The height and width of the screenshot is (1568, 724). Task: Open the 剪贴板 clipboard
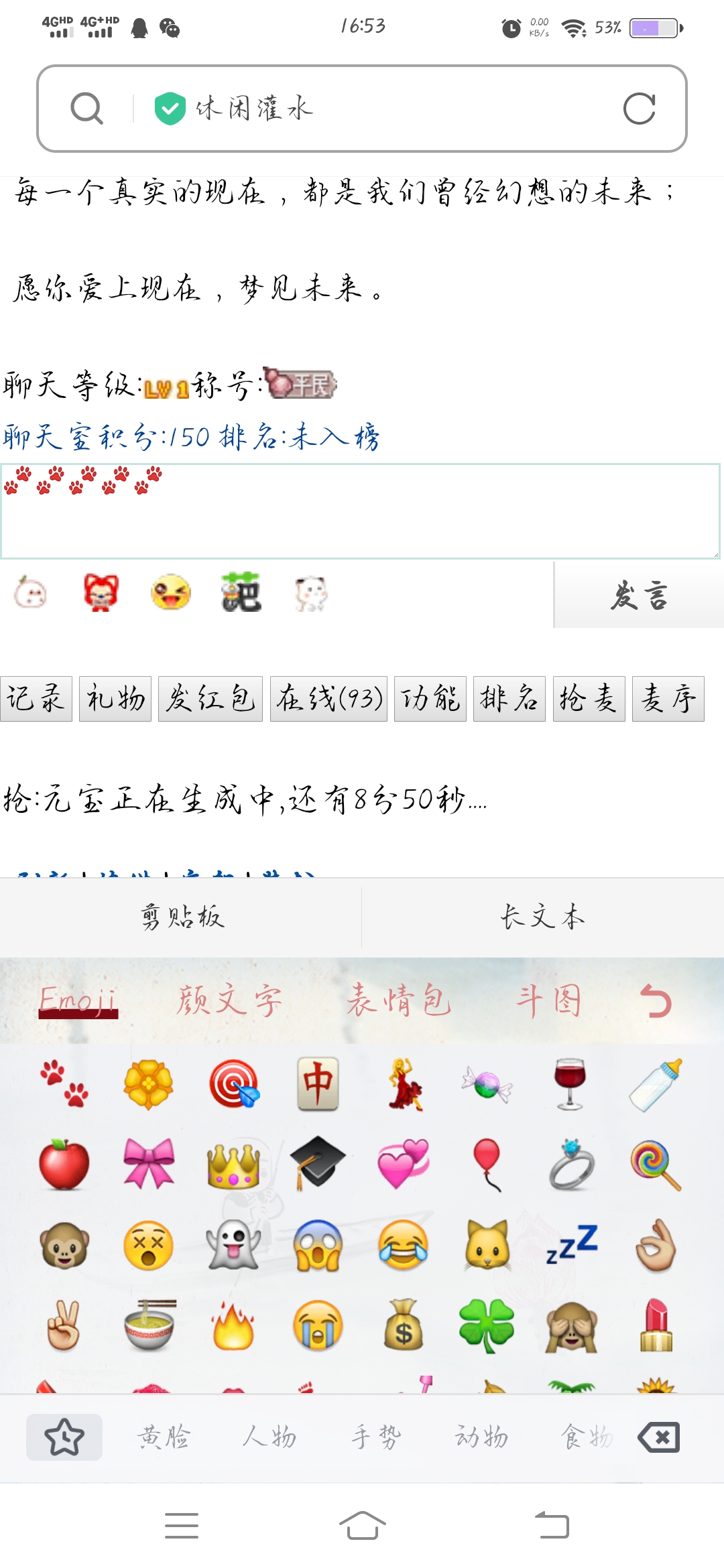pyautogui.click(x=181, y=917)
